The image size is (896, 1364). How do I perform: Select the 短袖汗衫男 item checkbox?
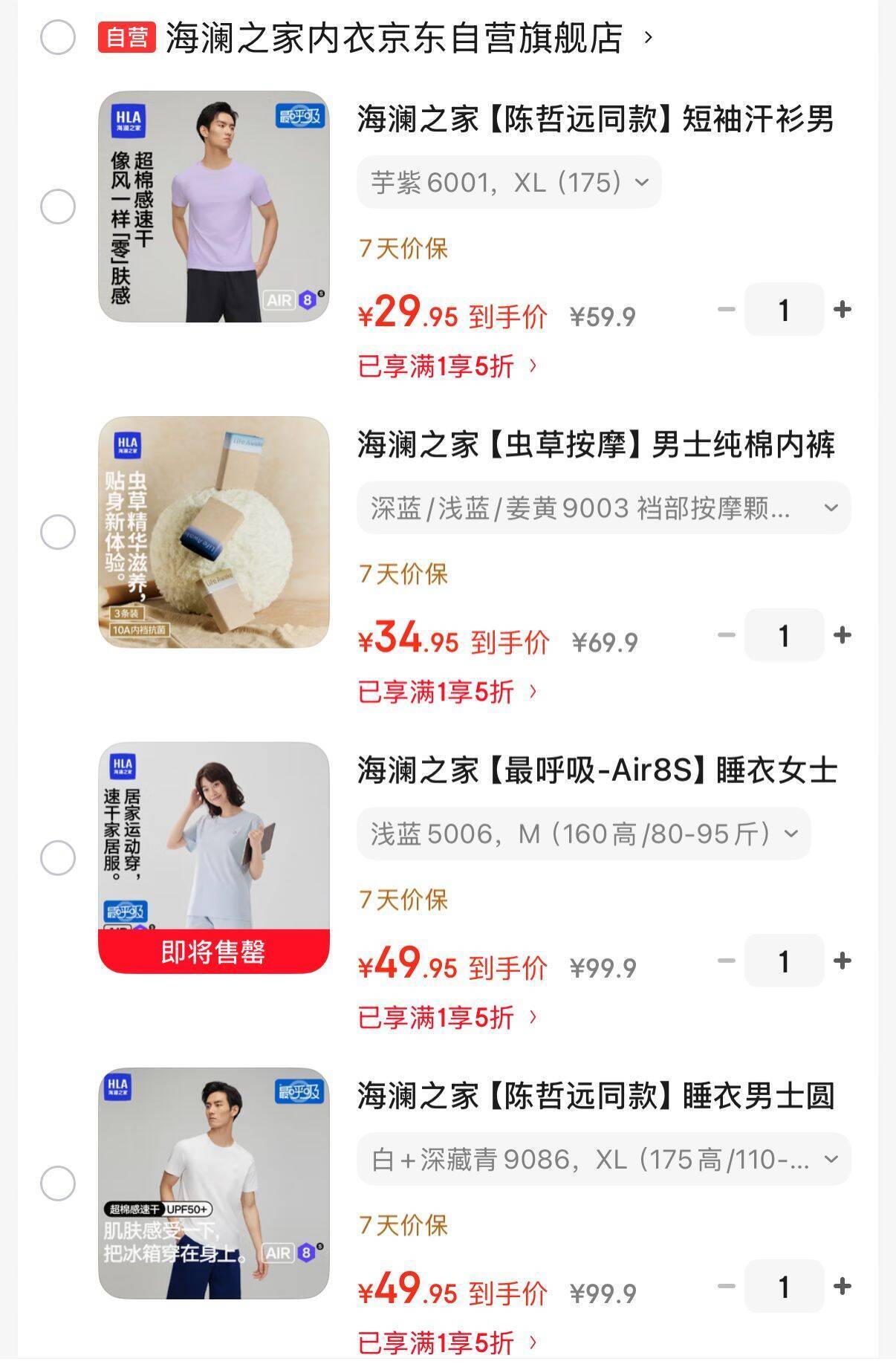58,207
